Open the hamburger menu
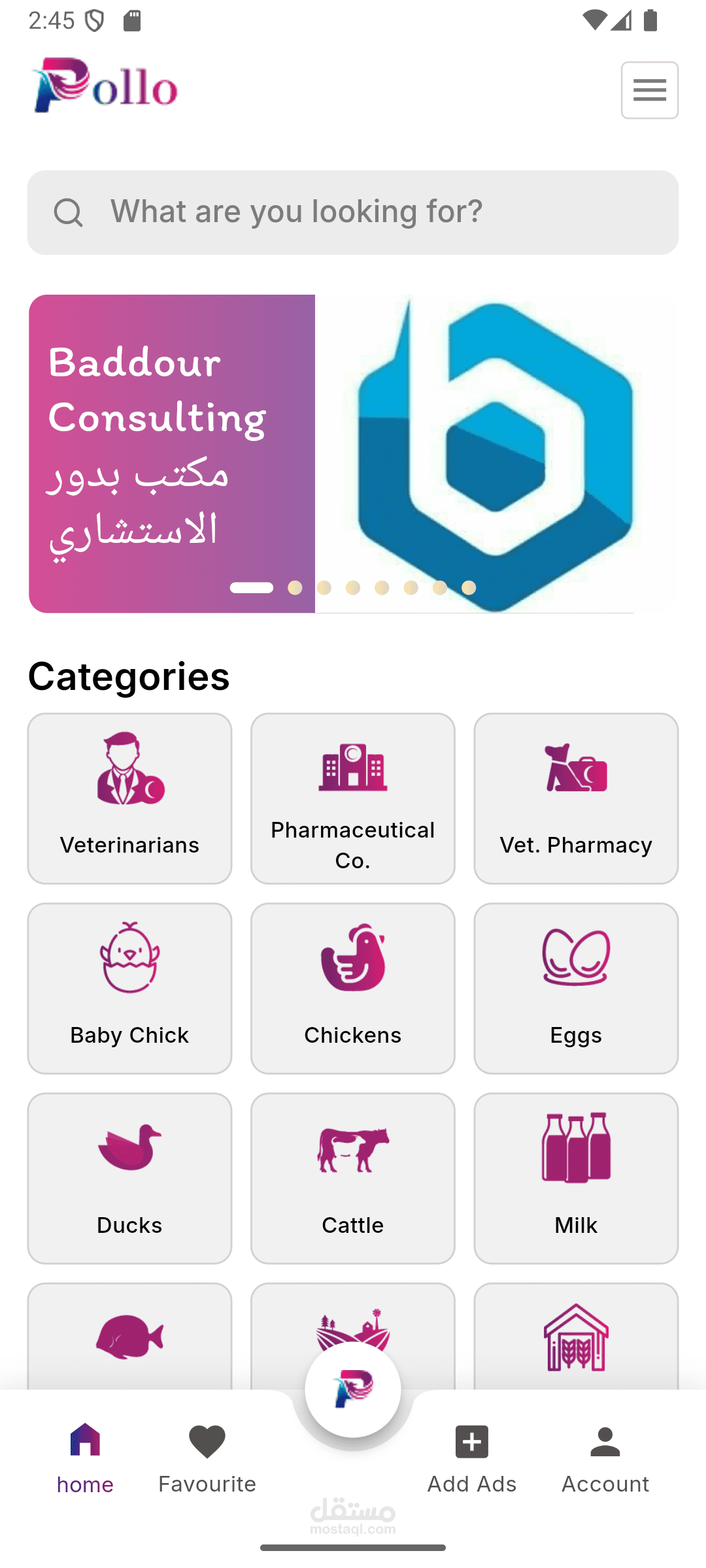Screen dimensions: 706x1568 point(649,90)
